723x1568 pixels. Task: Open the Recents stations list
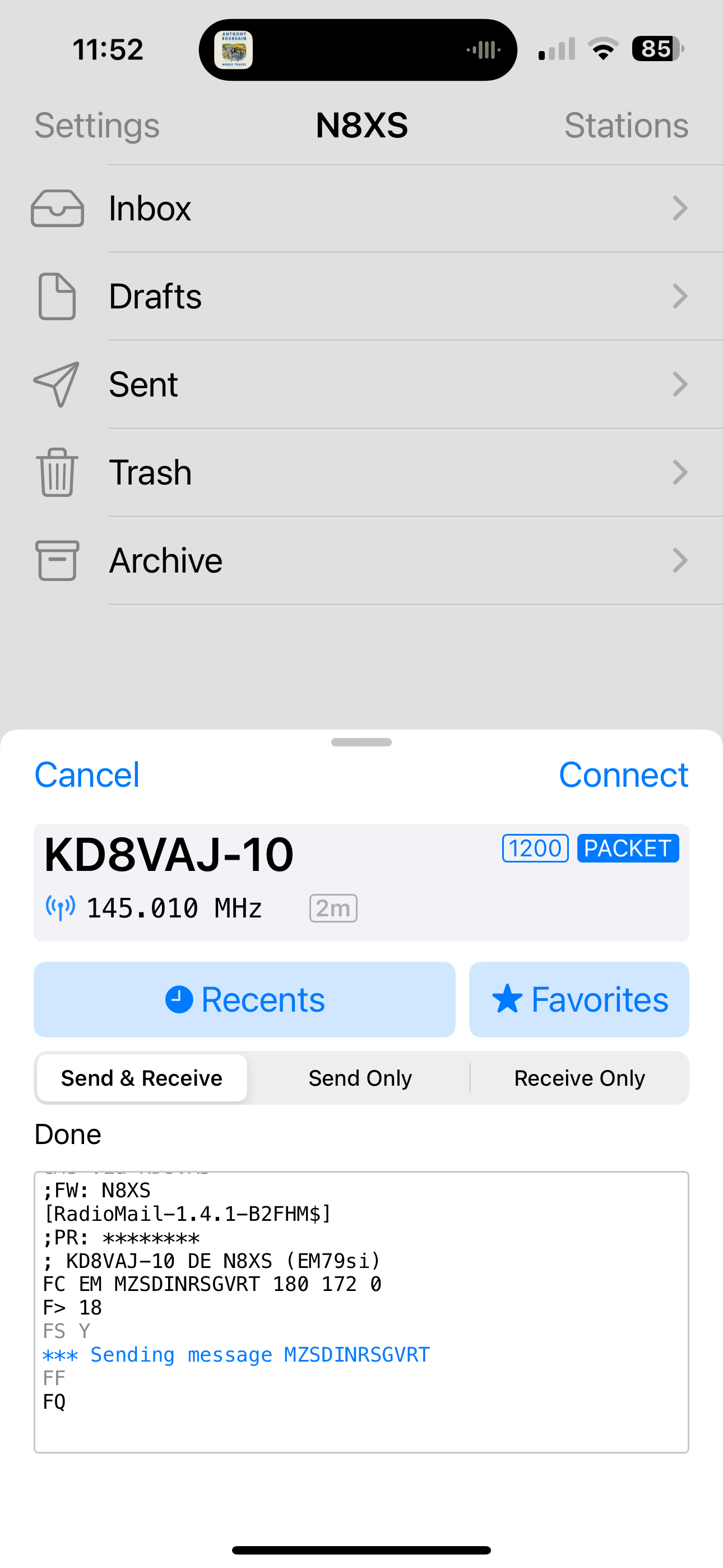(x=245, y=999)
